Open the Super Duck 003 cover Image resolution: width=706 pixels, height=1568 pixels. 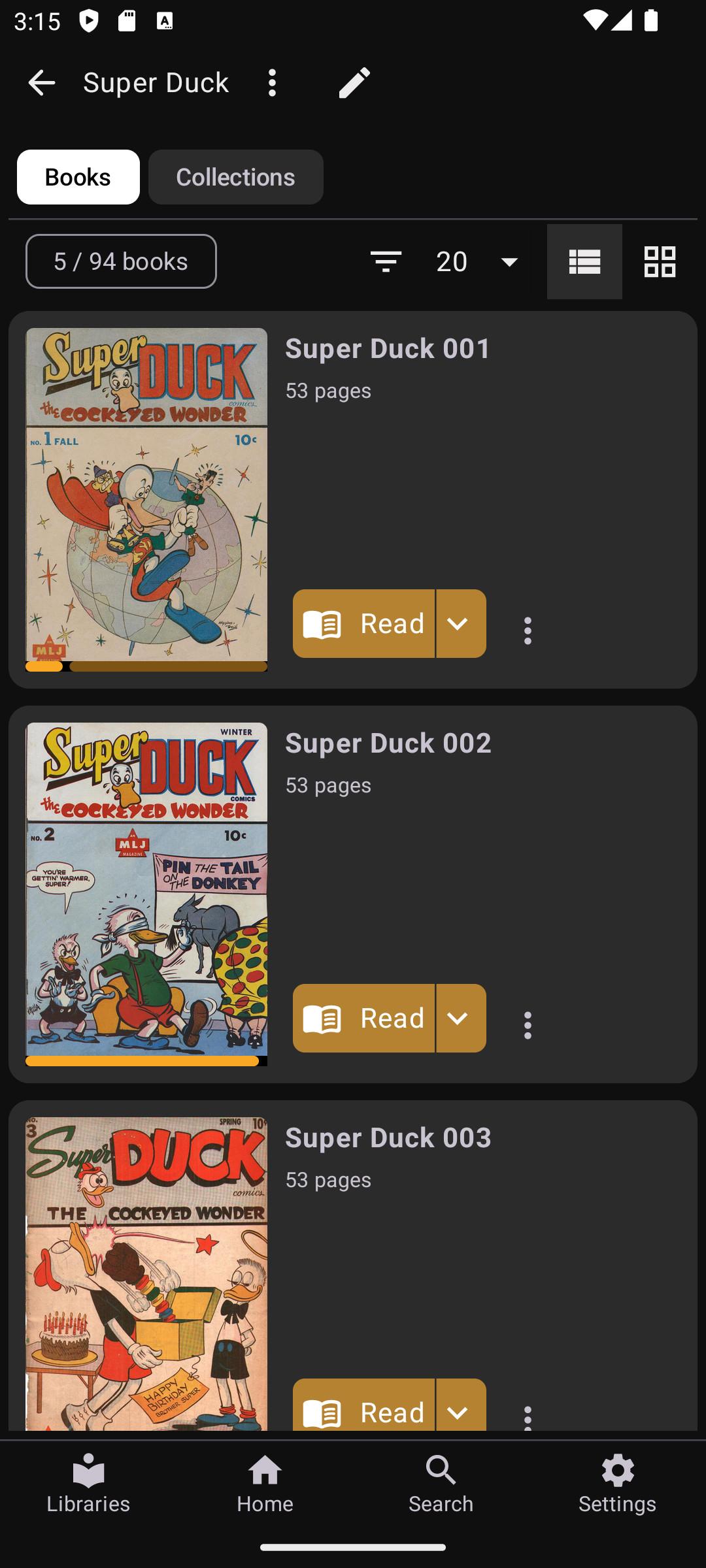(x=146, y=1274)
